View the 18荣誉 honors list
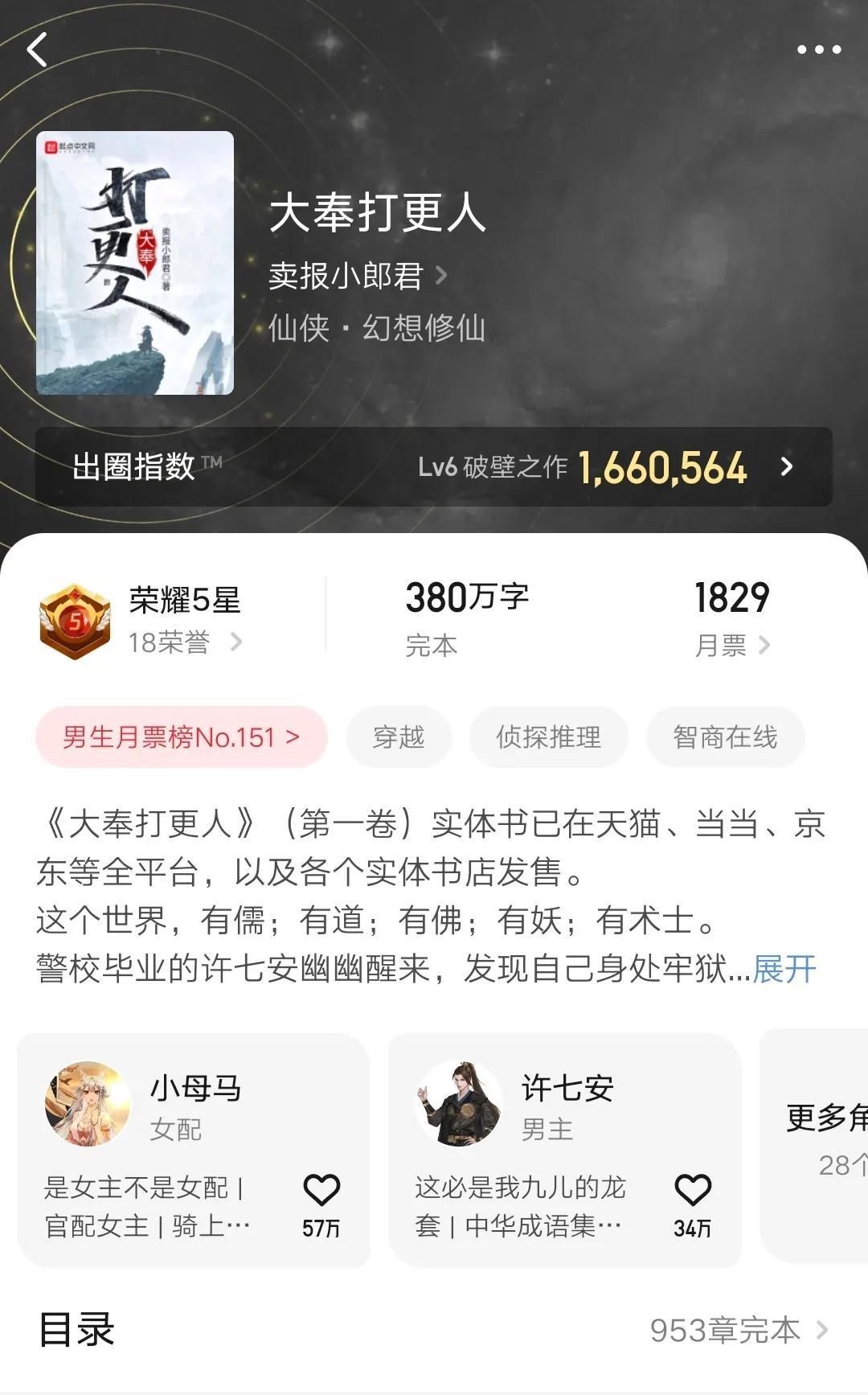The height and width of the screenshot is (1395, 868). tap(185, 642)
